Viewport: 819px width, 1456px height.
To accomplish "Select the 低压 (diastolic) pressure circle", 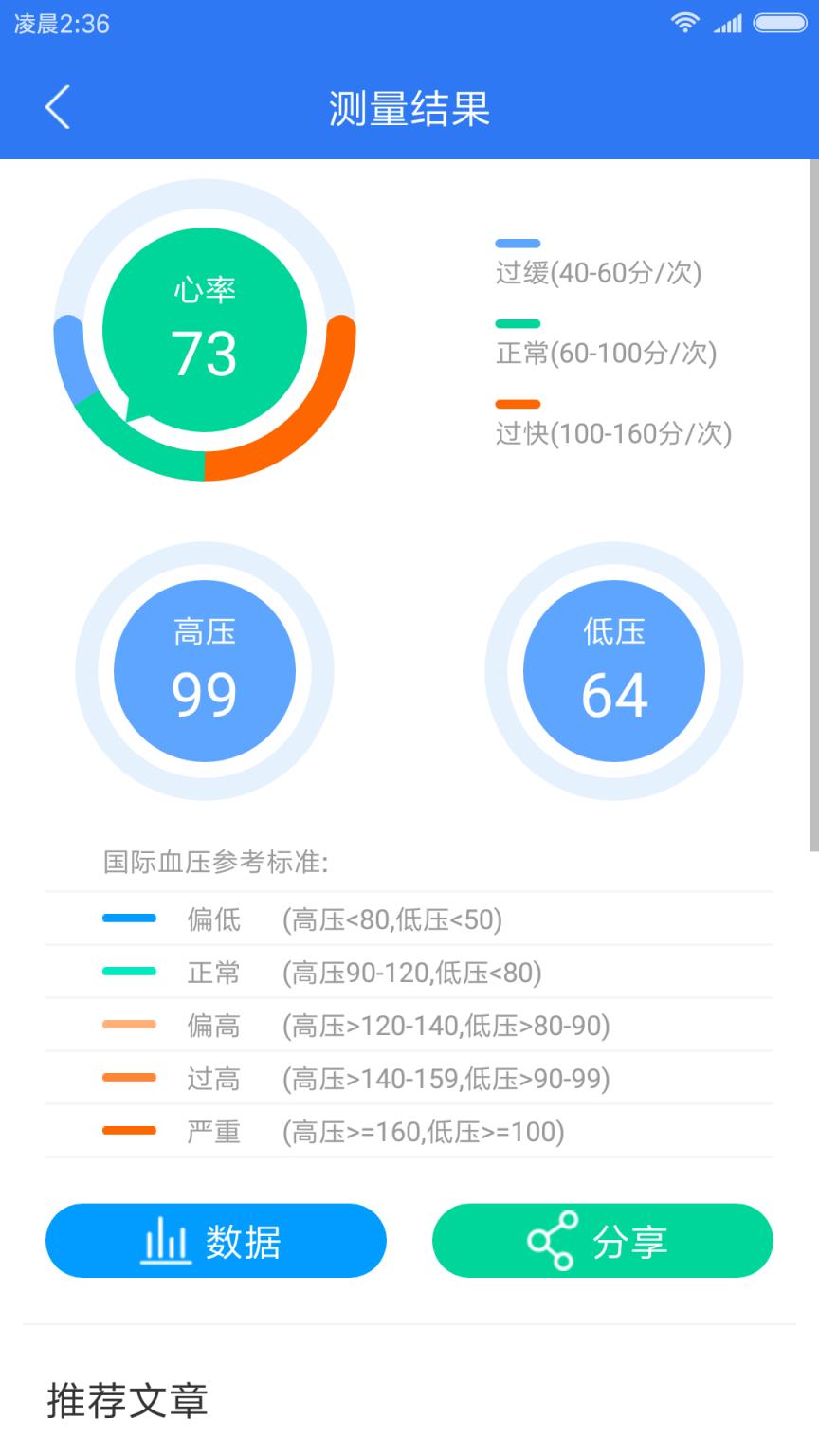I will pos(614,670).
